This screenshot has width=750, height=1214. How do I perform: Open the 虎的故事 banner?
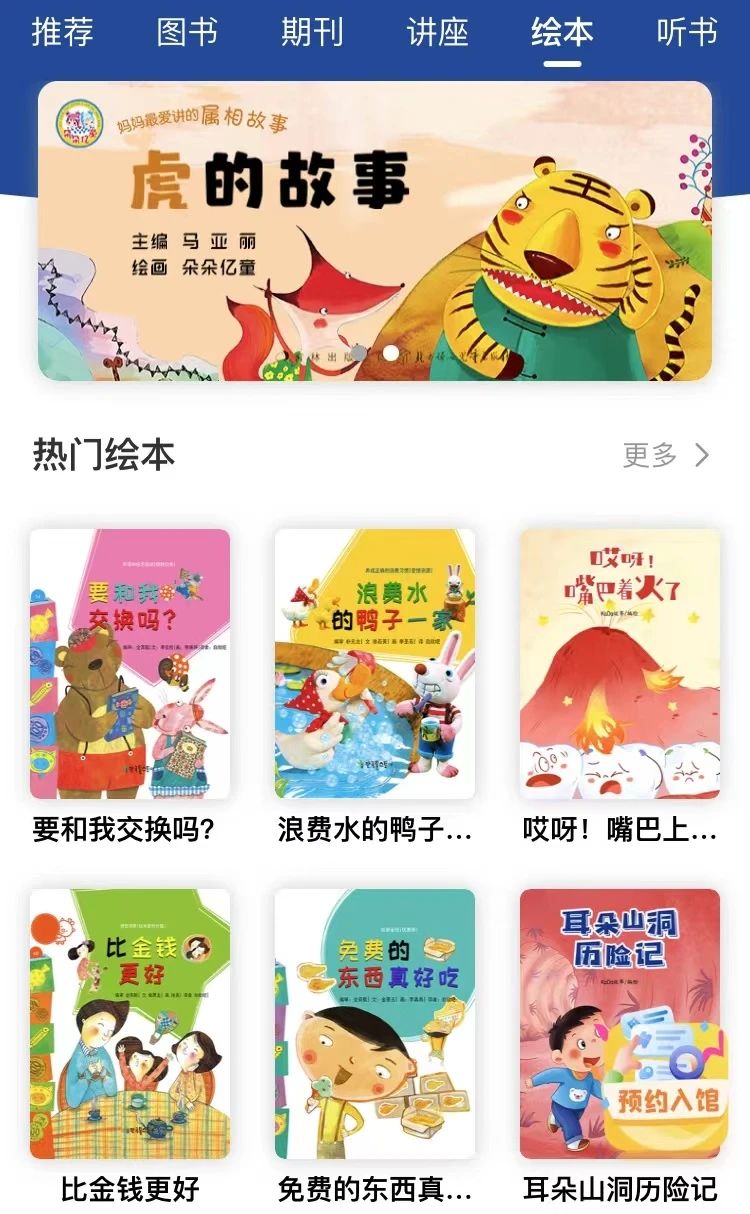click(375, 230)
